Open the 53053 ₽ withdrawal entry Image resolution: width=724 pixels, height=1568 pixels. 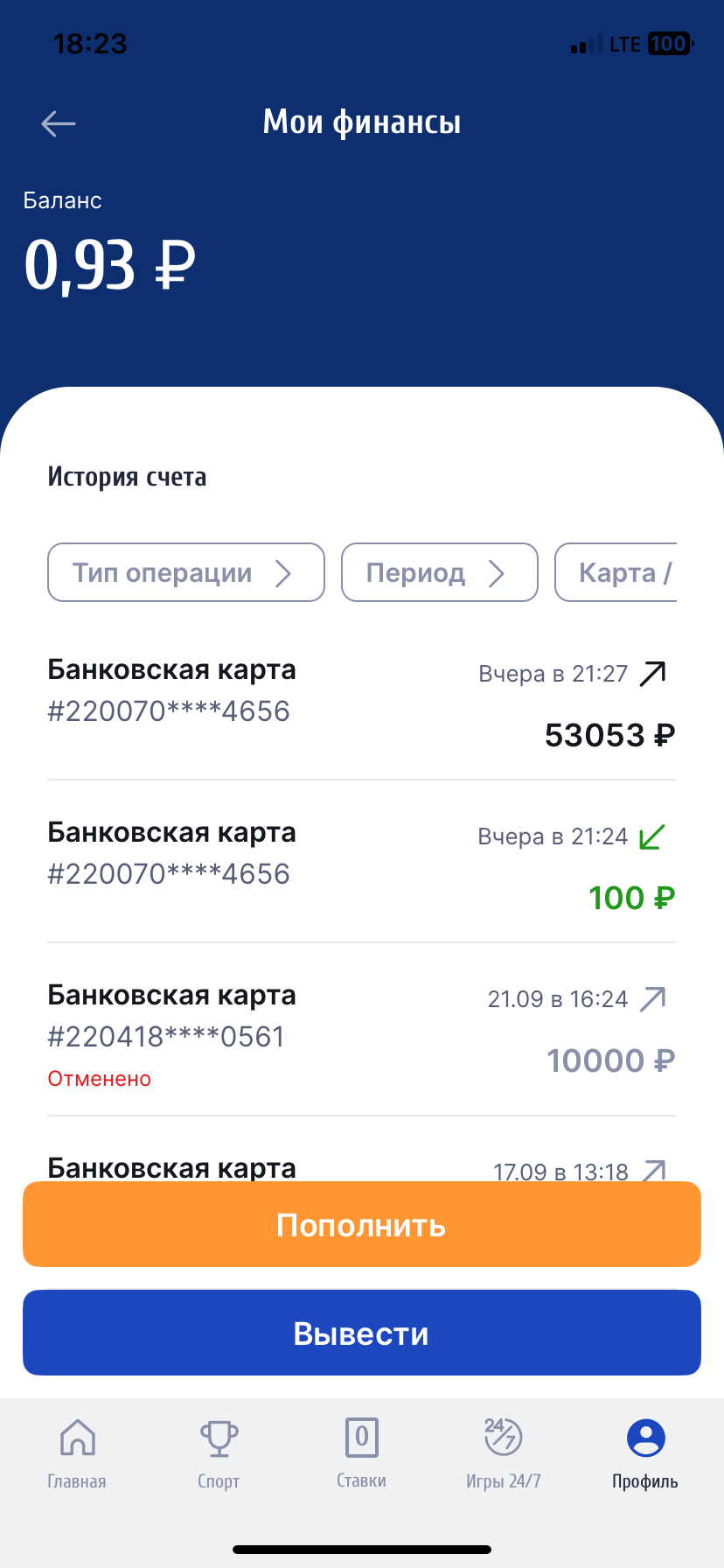pyautogui.click(x=361, y=702)
